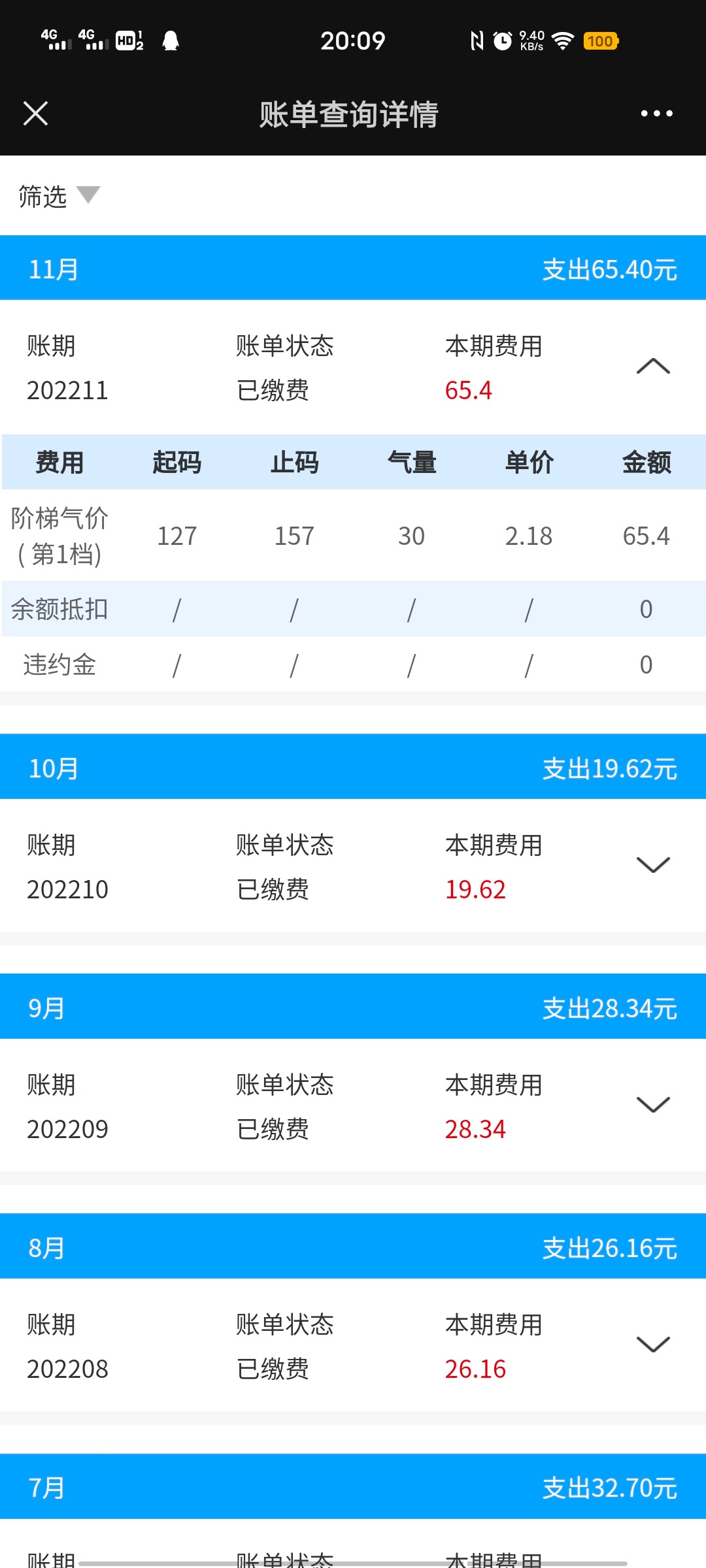Close the bill query details page
Image resolution: width=706 pixels, height=1568 pixels.
click(36, 113)
